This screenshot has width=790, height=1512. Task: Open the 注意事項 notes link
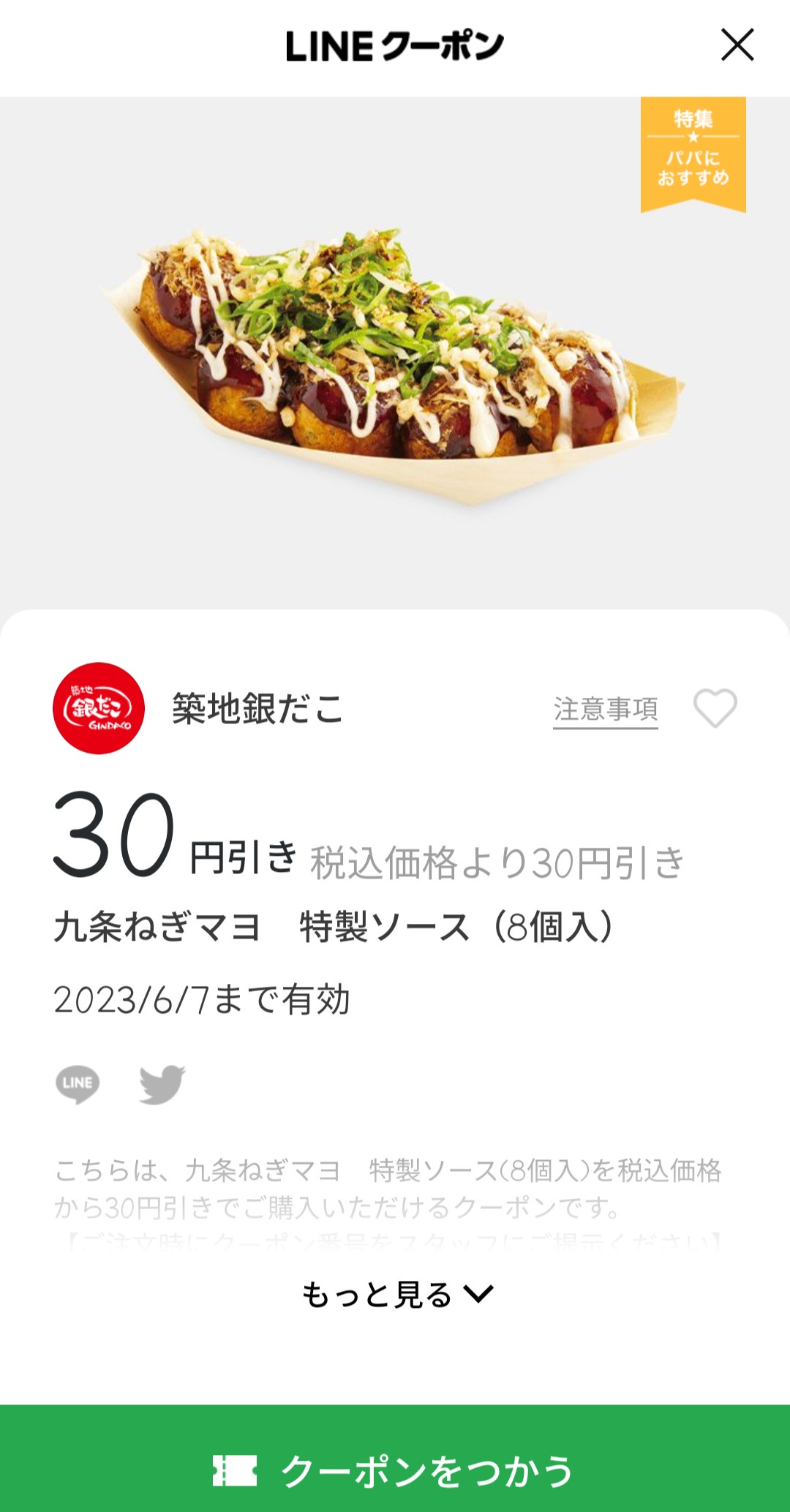click(x=605, y=710)
